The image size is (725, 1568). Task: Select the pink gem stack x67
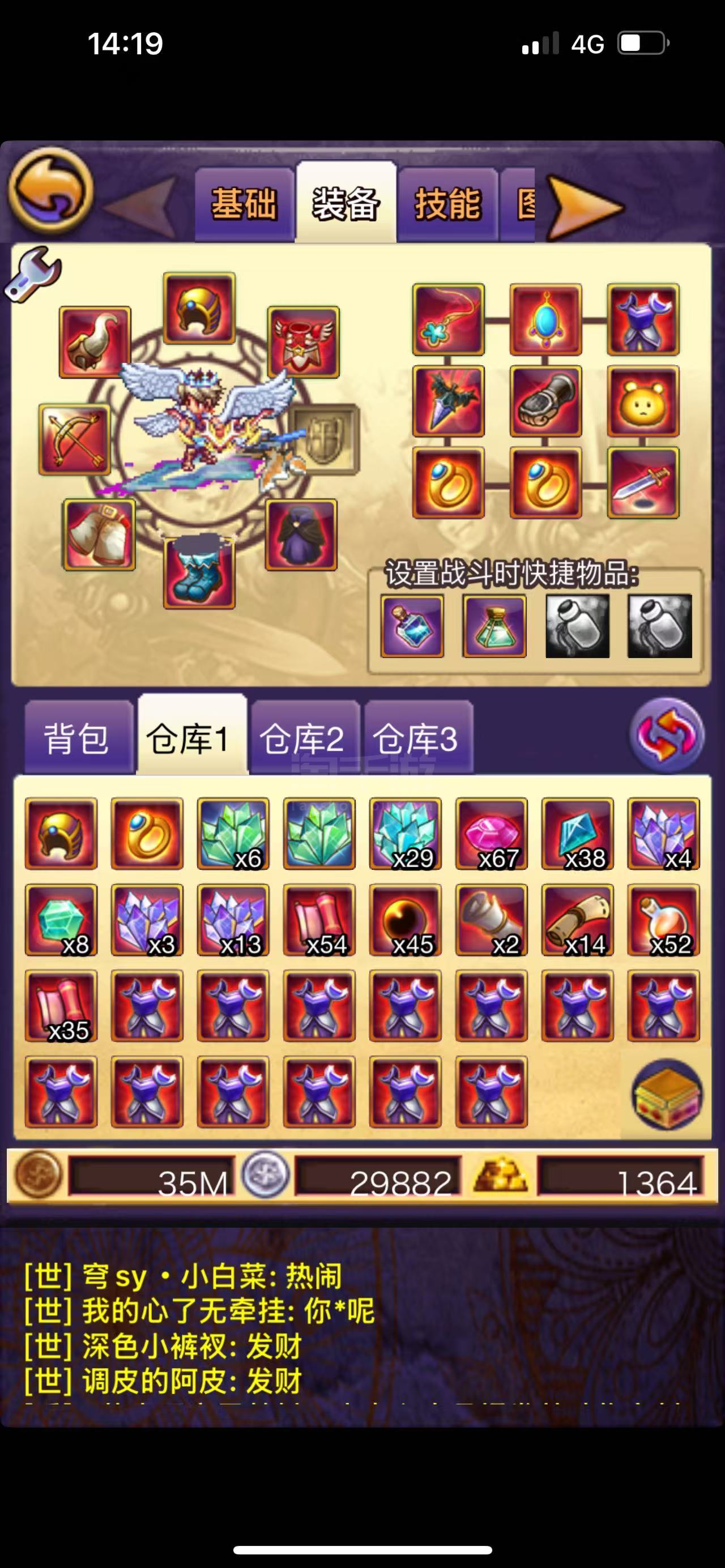491,834
